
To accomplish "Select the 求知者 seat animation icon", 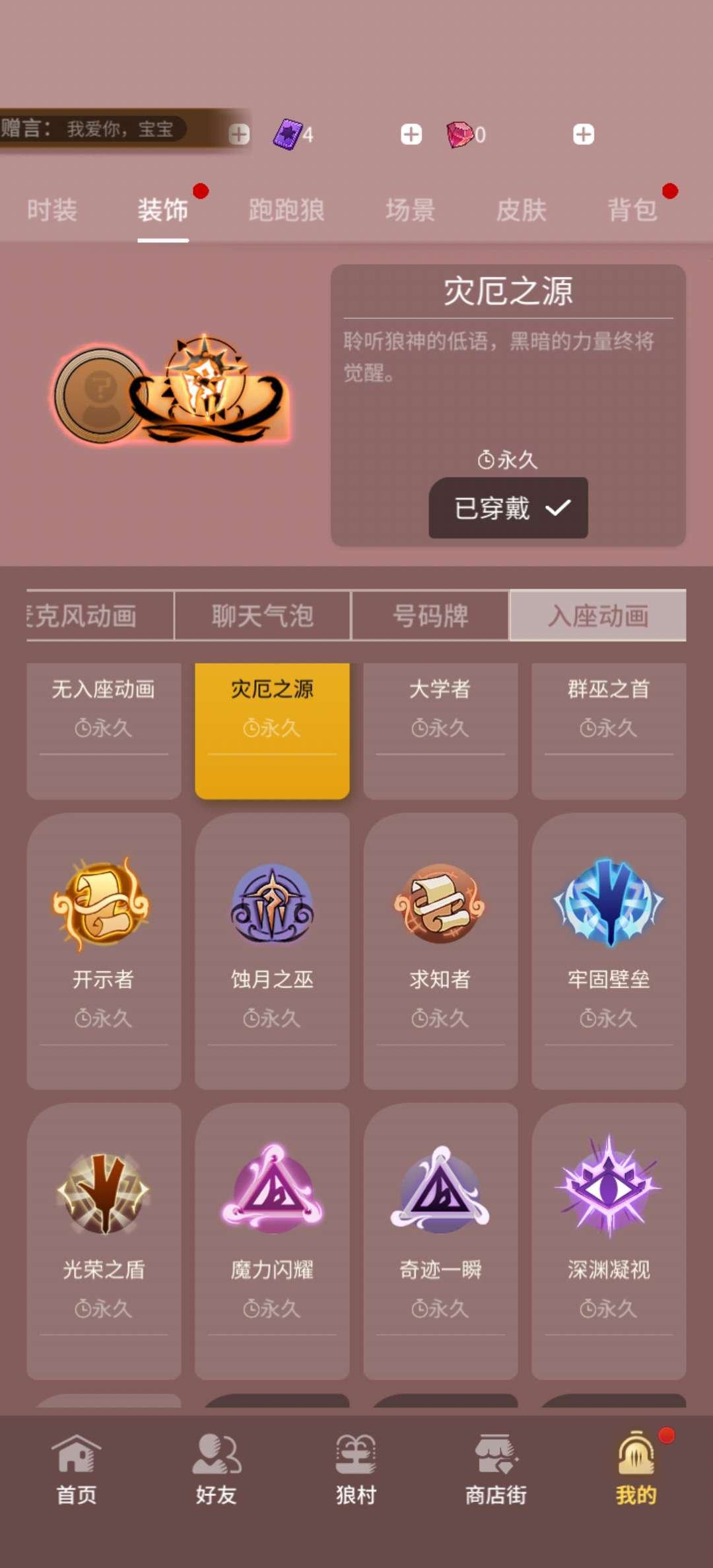I will click(440, 905).
